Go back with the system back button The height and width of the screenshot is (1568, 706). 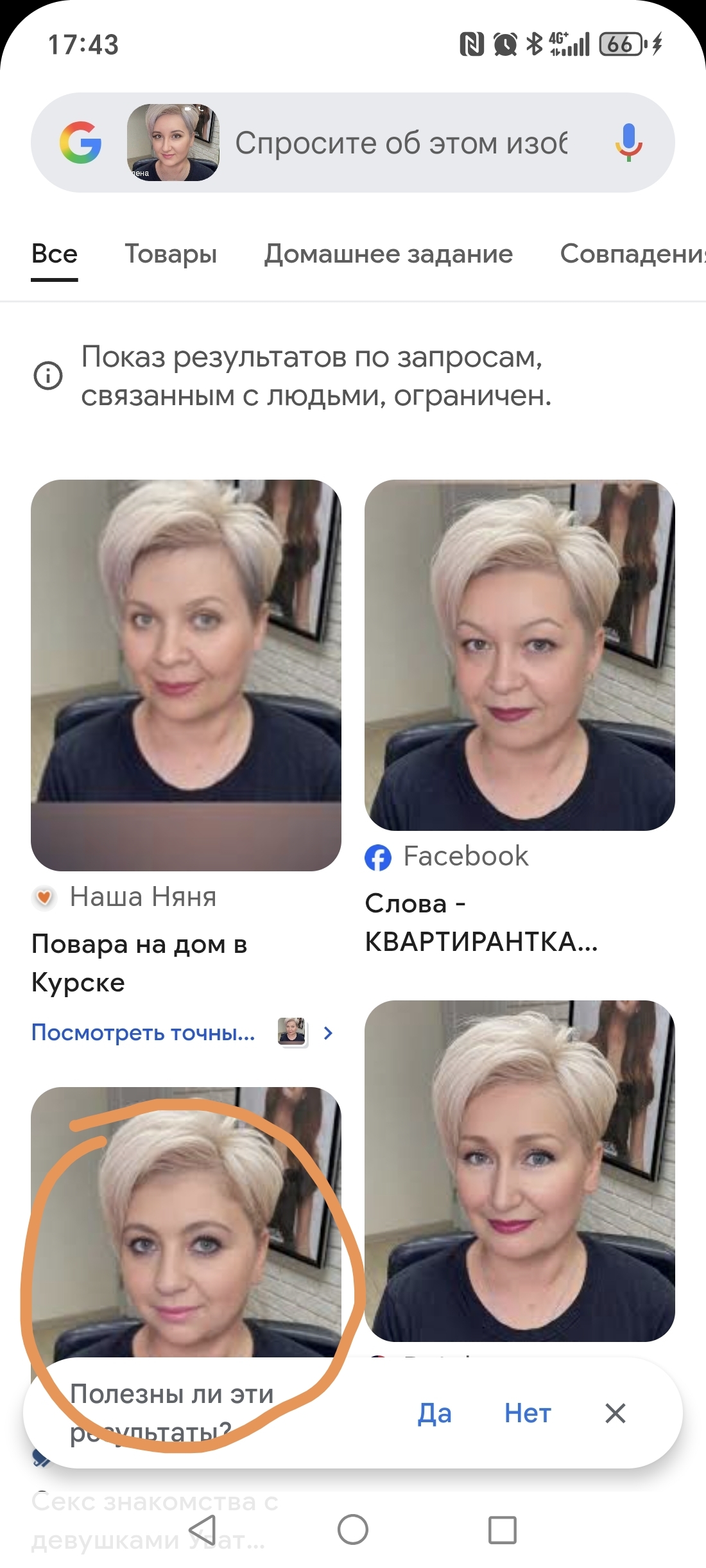(x=203, y=1529)
